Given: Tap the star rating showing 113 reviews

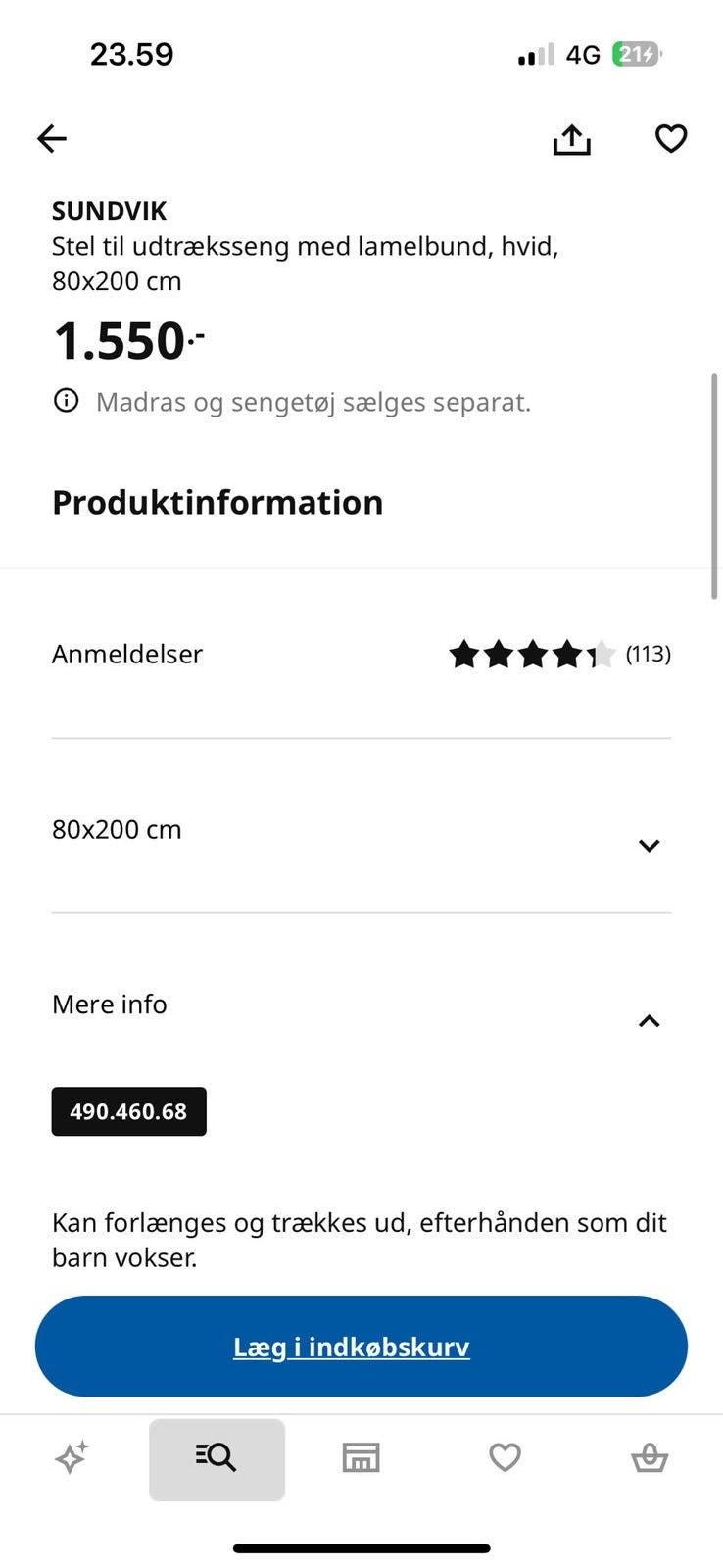Looking at the screenshot, I should 532,654.
